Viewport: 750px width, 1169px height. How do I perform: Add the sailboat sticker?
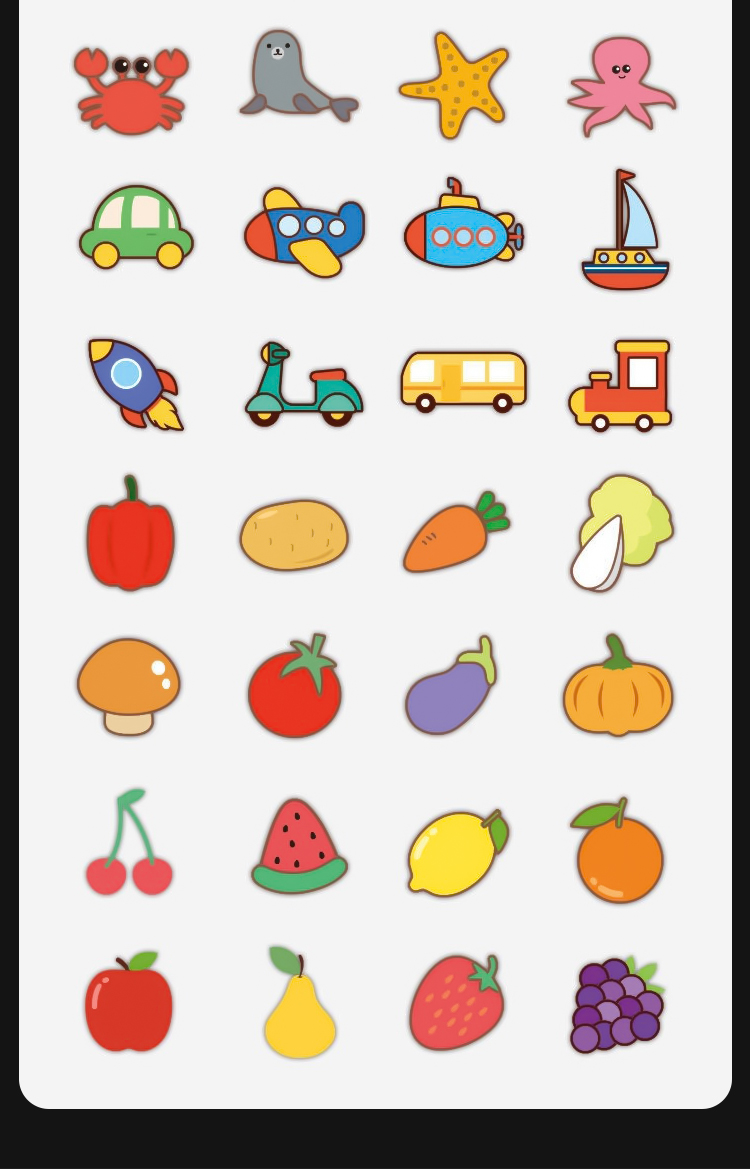click(x=625, y=235)
